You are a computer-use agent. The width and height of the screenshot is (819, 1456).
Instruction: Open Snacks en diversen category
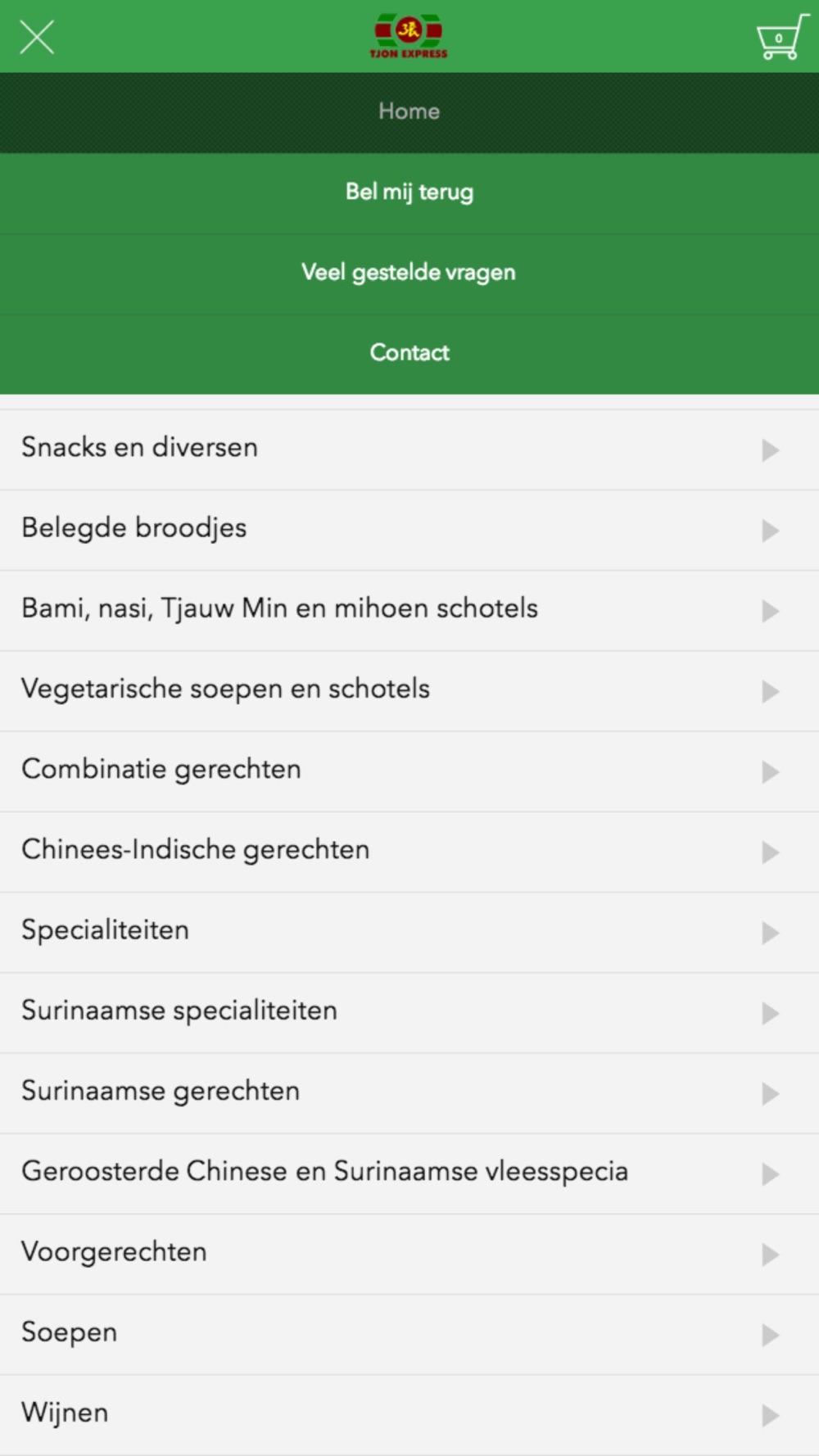coord(409,450)
